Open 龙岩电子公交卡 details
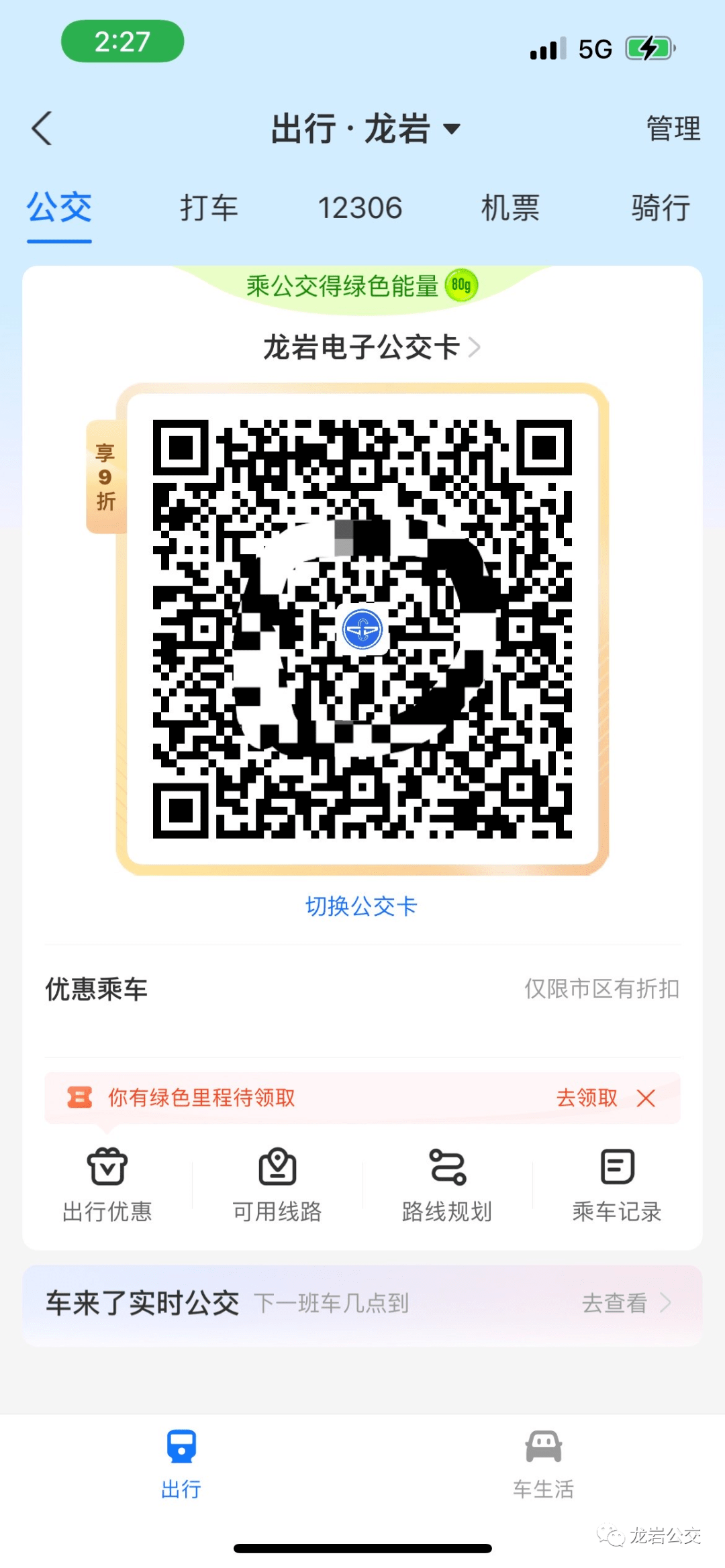 tap(371, 348)
